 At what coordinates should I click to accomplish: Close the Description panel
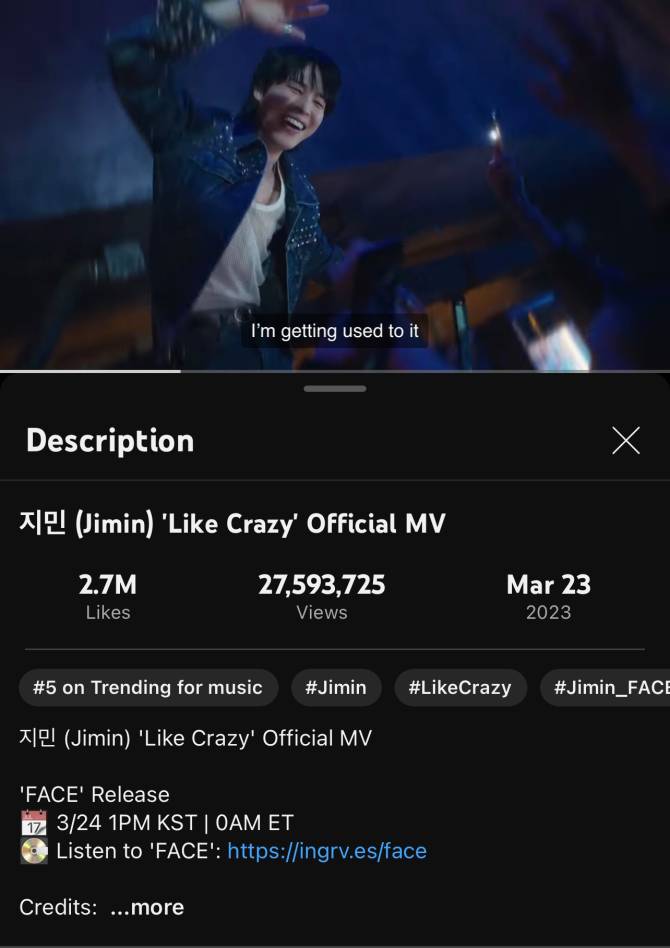point(625,440)
